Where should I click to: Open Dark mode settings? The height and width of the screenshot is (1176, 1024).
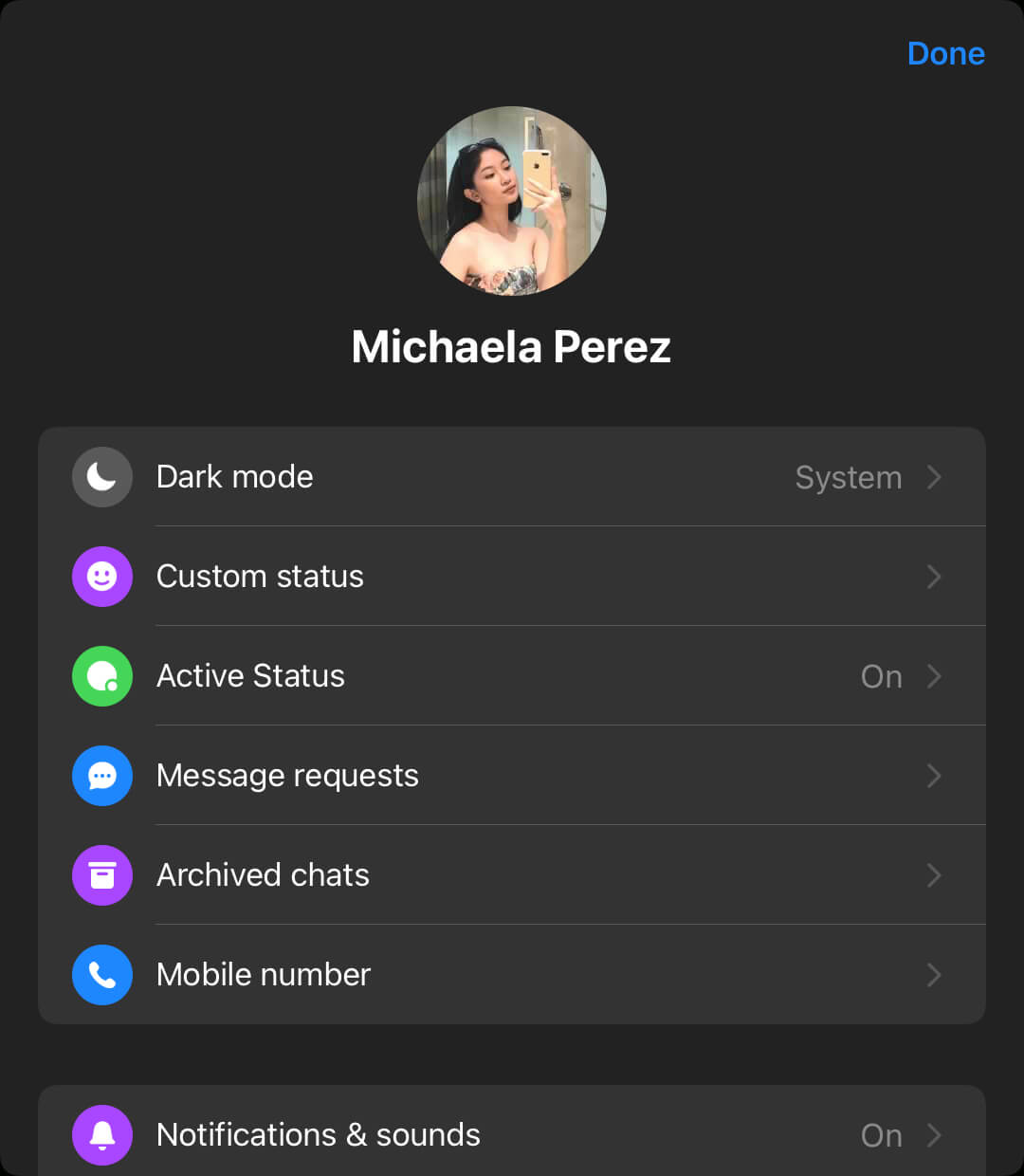click(x=512, y=477)
